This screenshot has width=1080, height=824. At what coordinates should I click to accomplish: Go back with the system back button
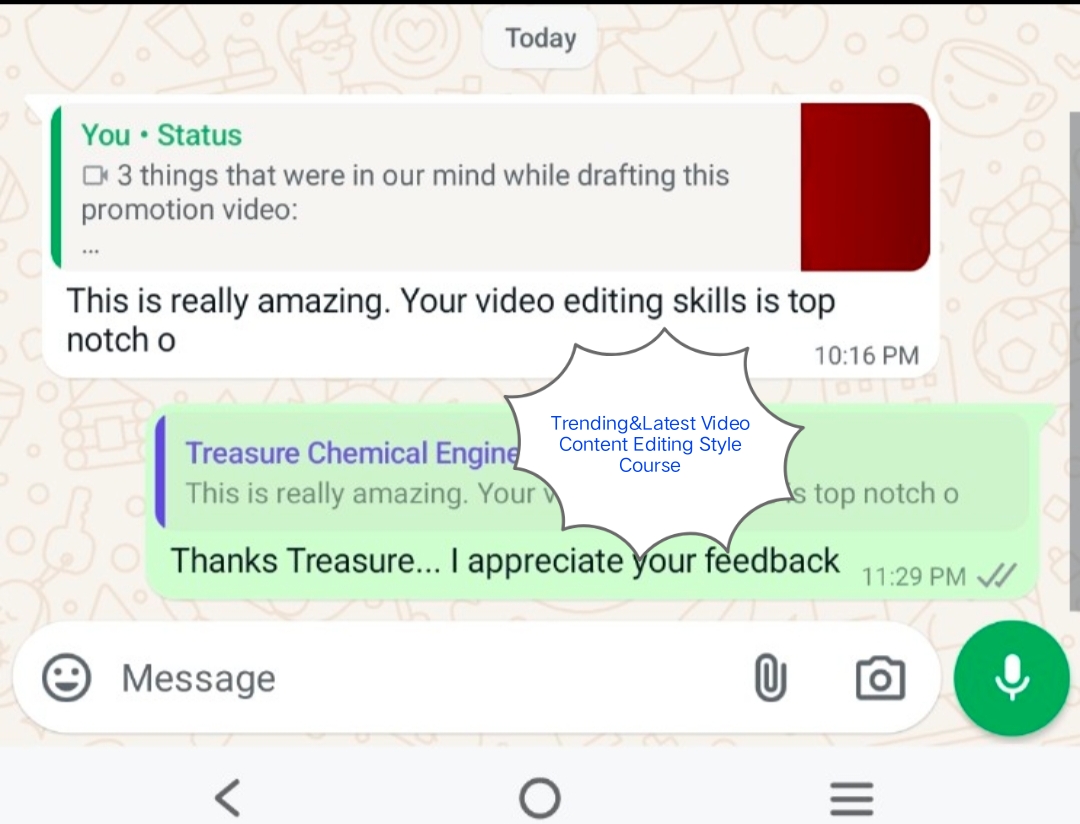tap(229, 798)
